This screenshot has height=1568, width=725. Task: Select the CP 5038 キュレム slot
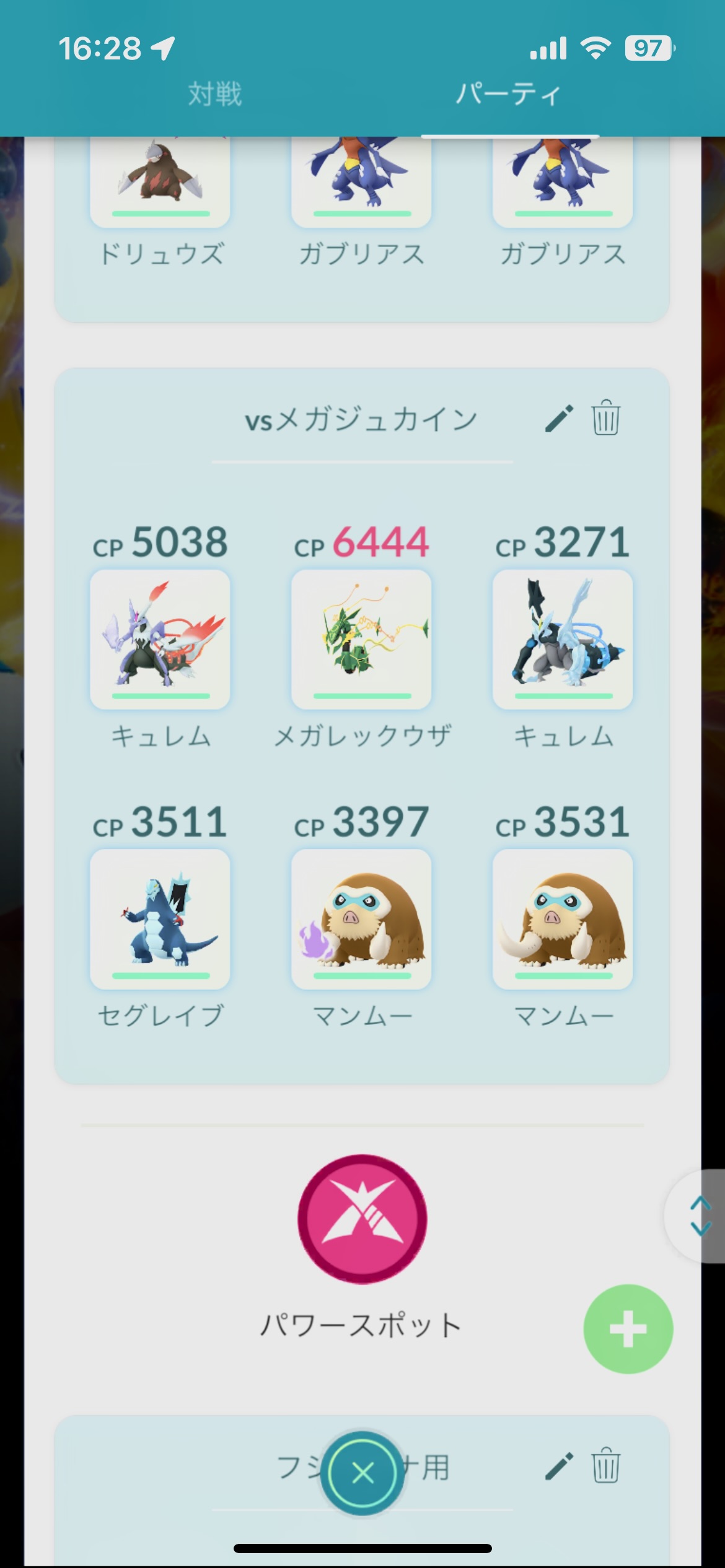tap(160, 639)
